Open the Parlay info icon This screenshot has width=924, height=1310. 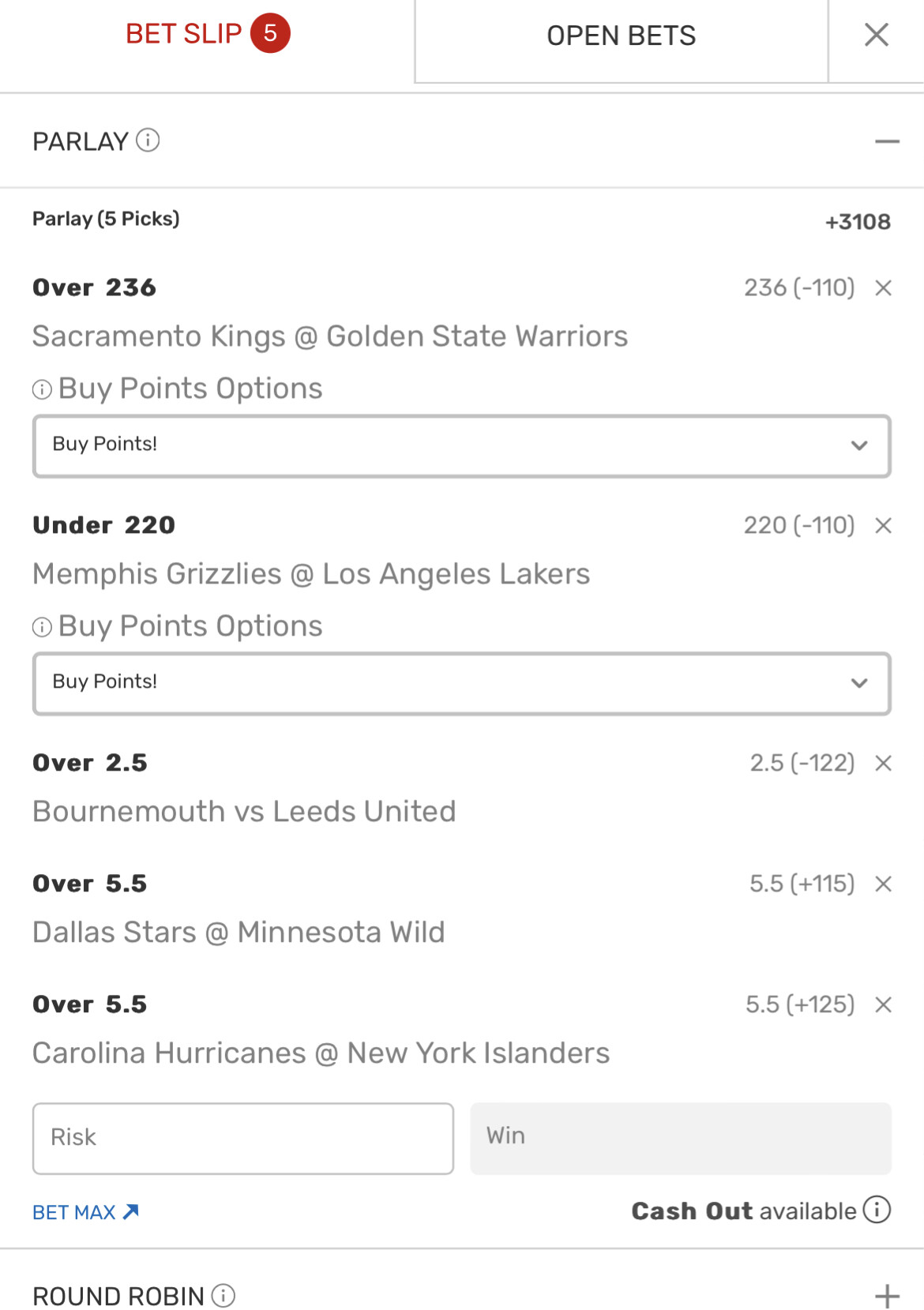(x=148, y=141)
